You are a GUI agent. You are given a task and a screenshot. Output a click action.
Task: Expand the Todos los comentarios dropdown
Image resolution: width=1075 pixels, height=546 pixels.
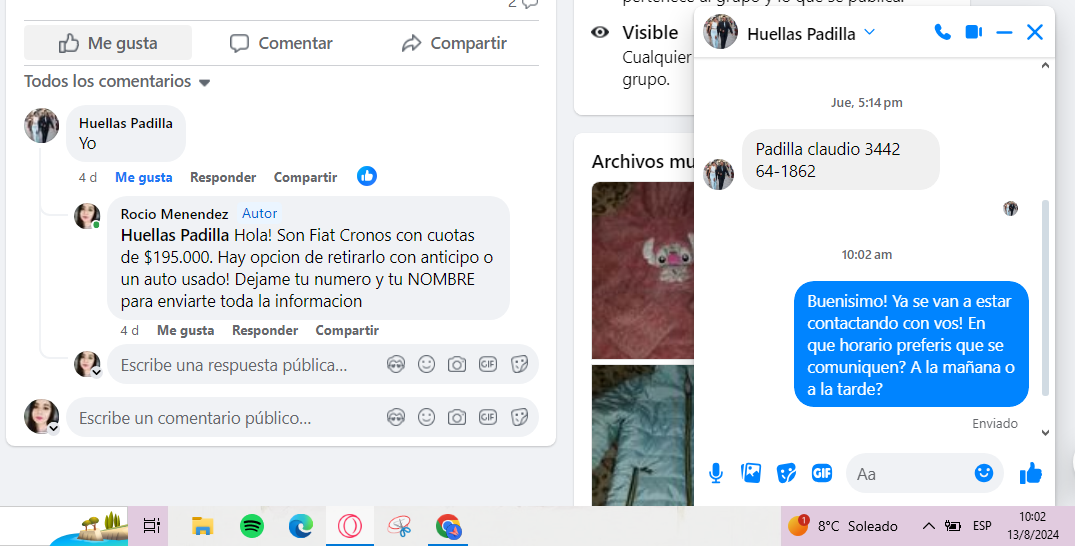pyautogui.click(x=117, y=81)
